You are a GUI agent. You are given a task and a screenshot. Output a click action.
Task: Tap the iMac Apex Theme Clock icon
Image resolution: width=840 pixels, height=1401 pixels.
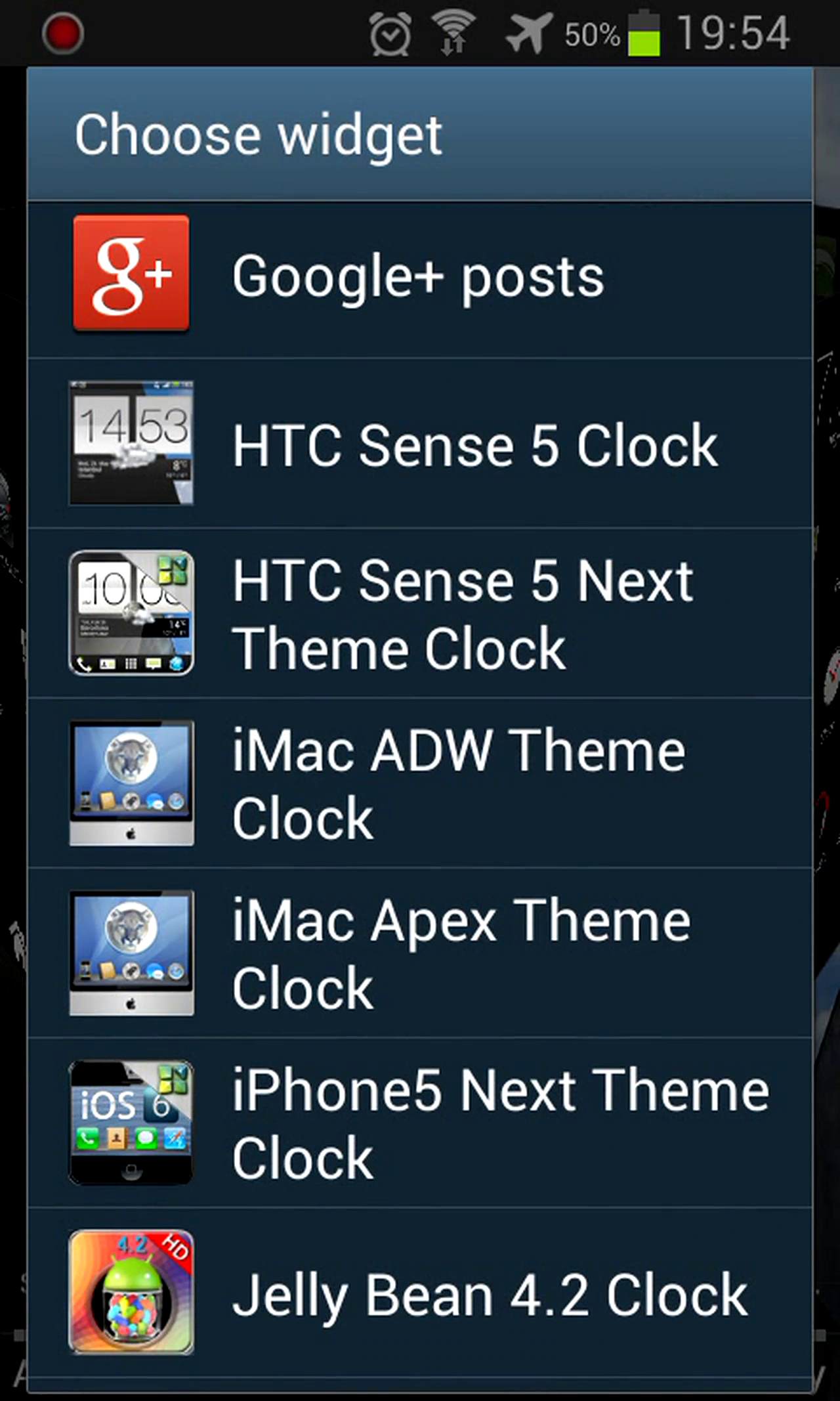pyautogui.click(x=131, y=953)
